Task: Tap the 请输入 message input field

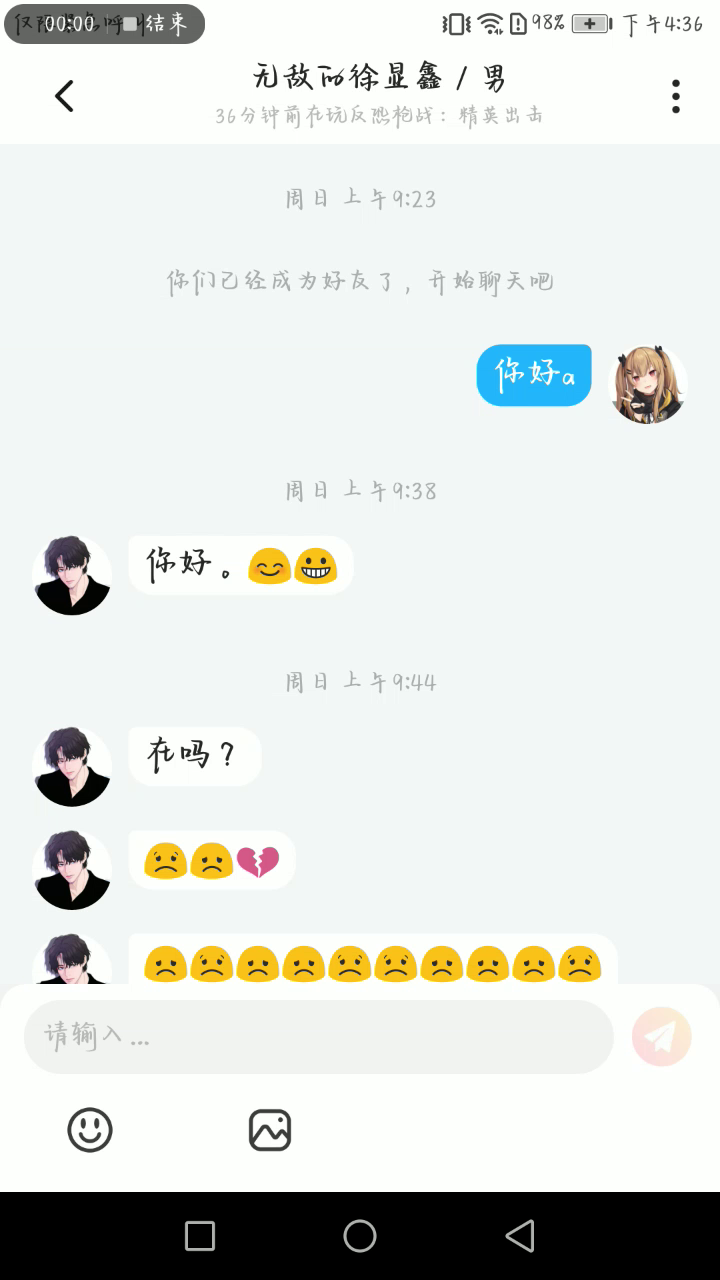Action: pos(318,1036)
